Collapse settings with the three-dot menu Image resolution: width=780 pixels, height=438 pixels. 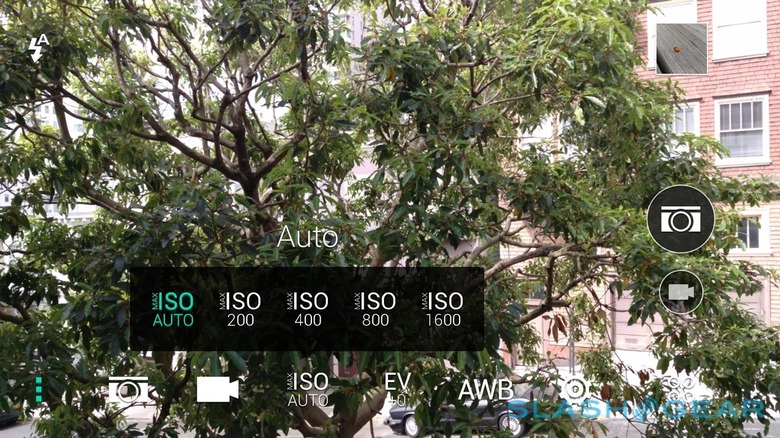tap(39, 389)
